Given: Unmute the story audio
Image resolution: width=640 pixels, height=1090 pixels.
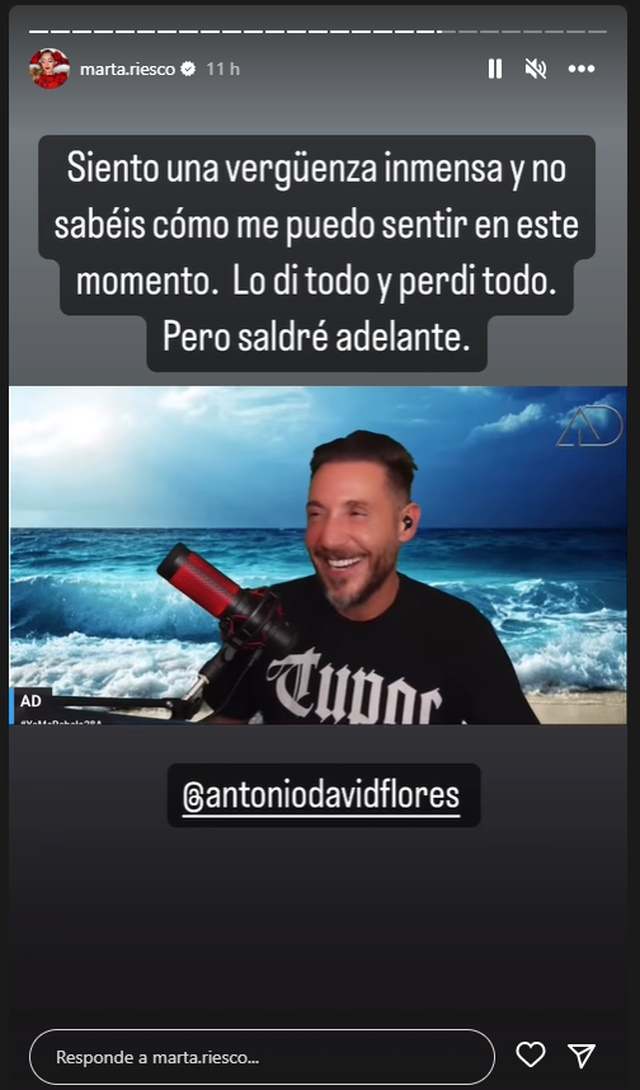Looking at the screenshot, I should coord(536,69).
